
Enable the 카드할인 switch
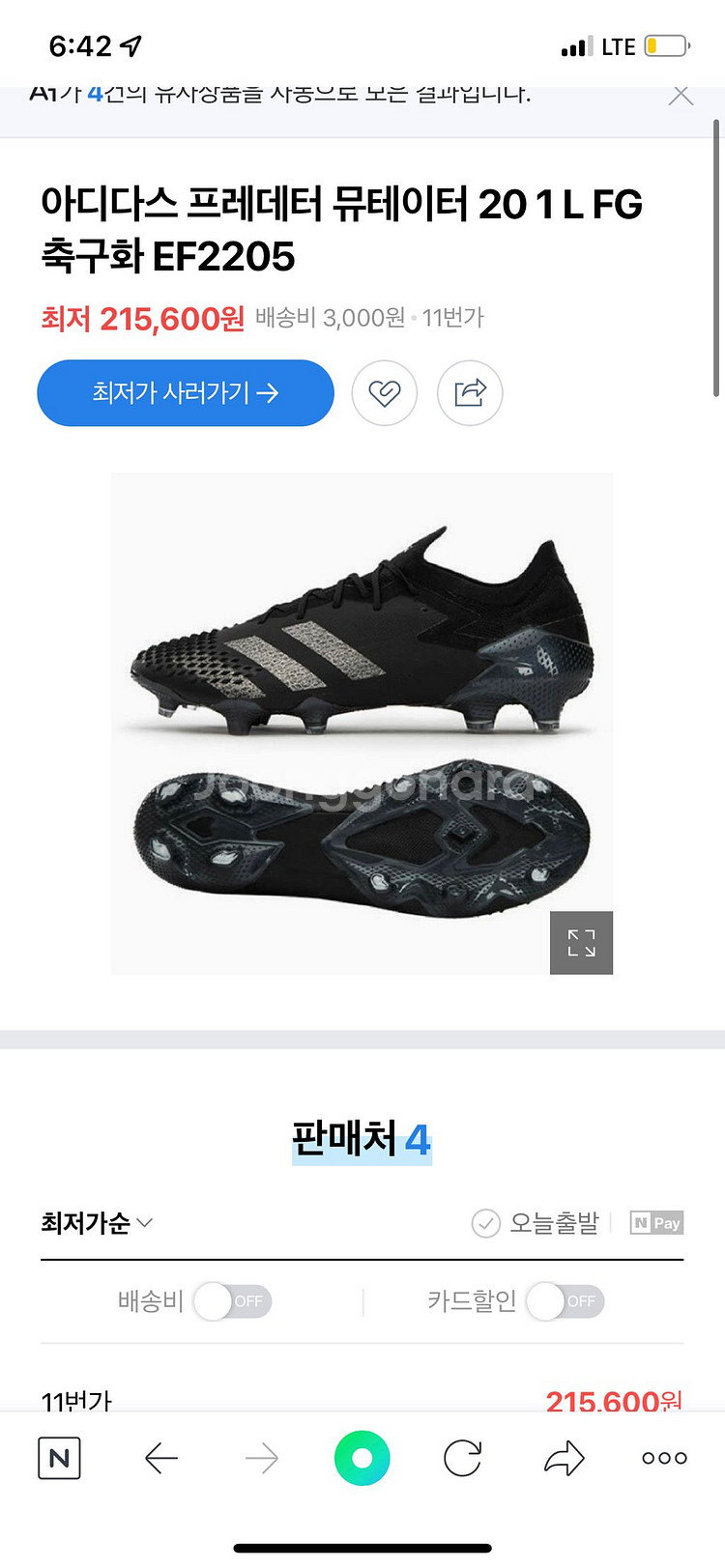[565, 1301]
